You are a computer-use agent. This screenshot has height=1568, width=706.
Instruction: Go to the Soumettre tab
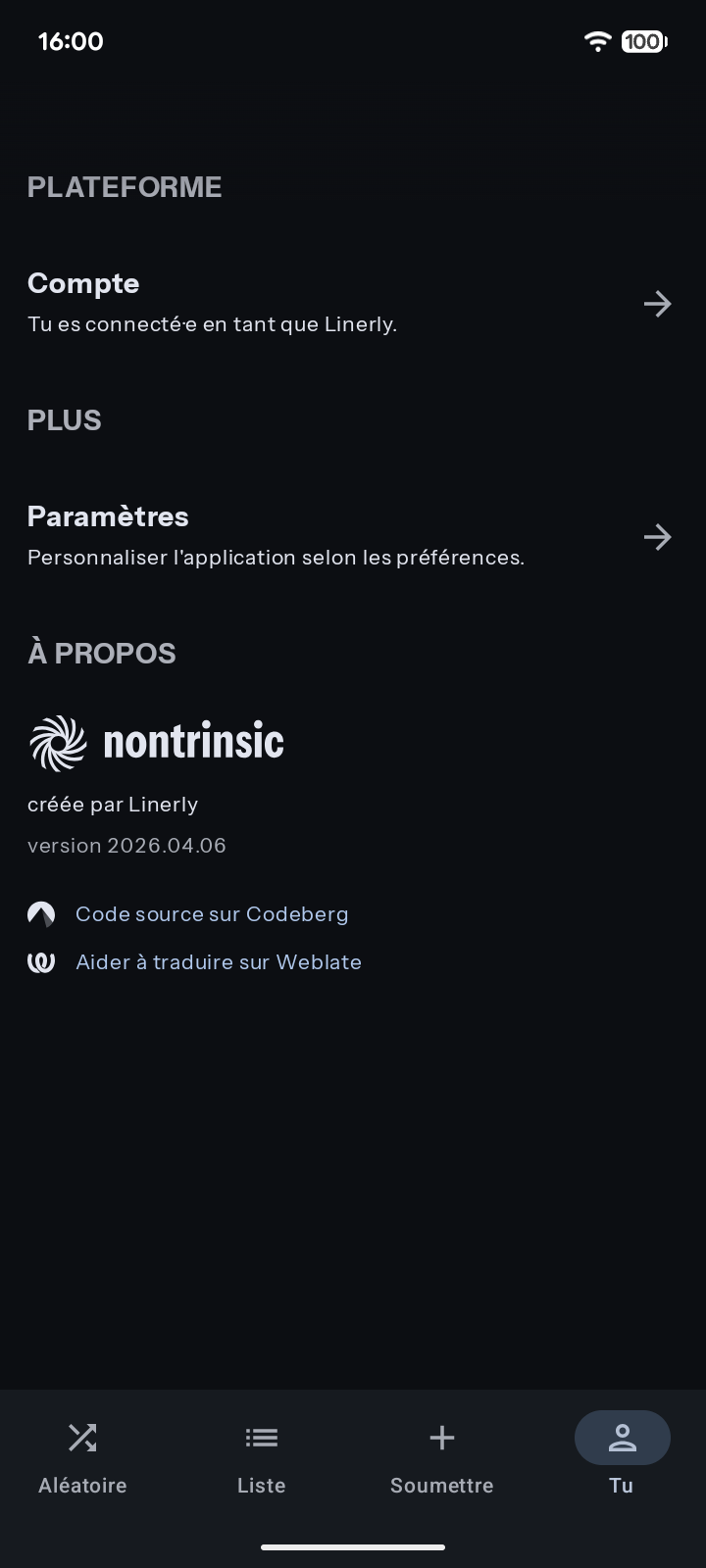[441, 1457]
